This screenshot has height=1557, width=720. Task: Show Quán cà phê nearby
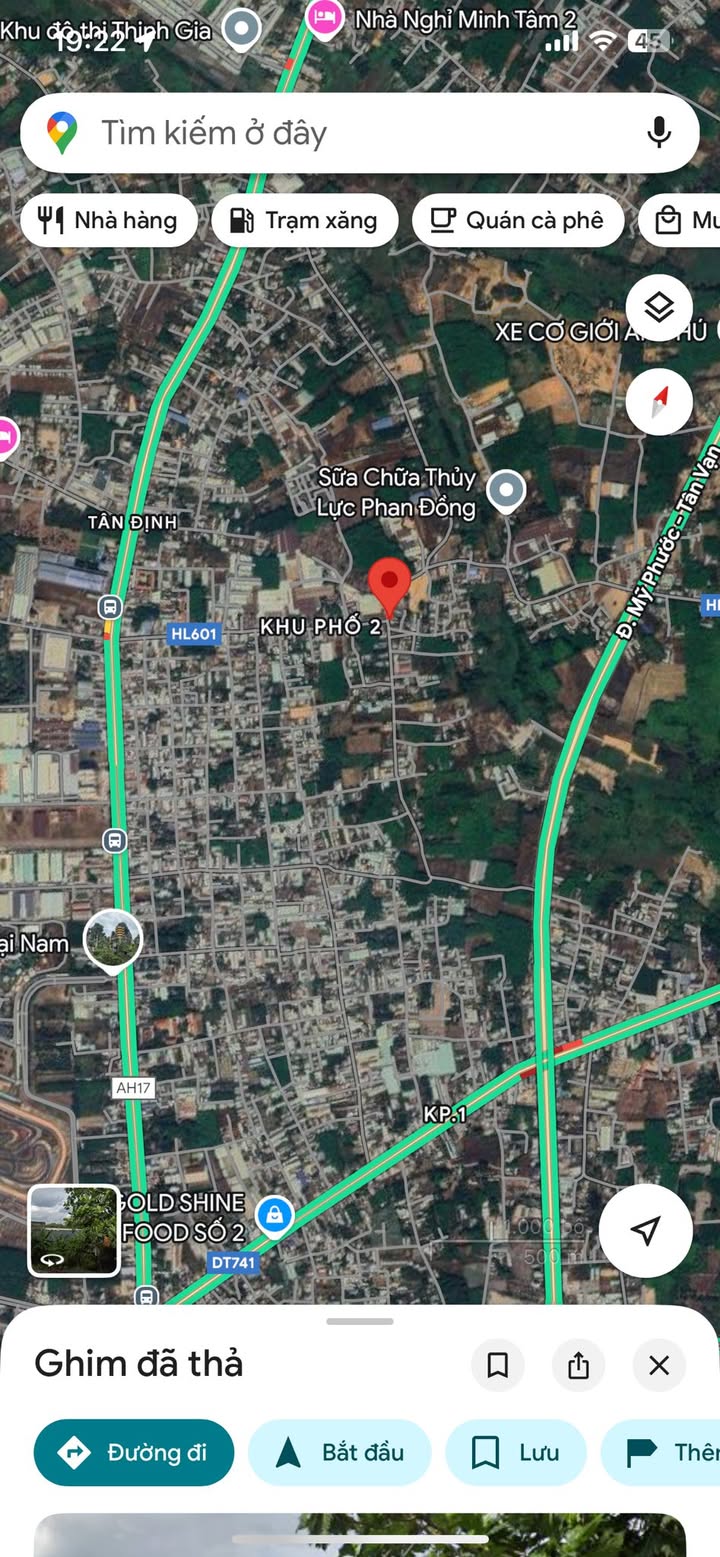(517, 220)
